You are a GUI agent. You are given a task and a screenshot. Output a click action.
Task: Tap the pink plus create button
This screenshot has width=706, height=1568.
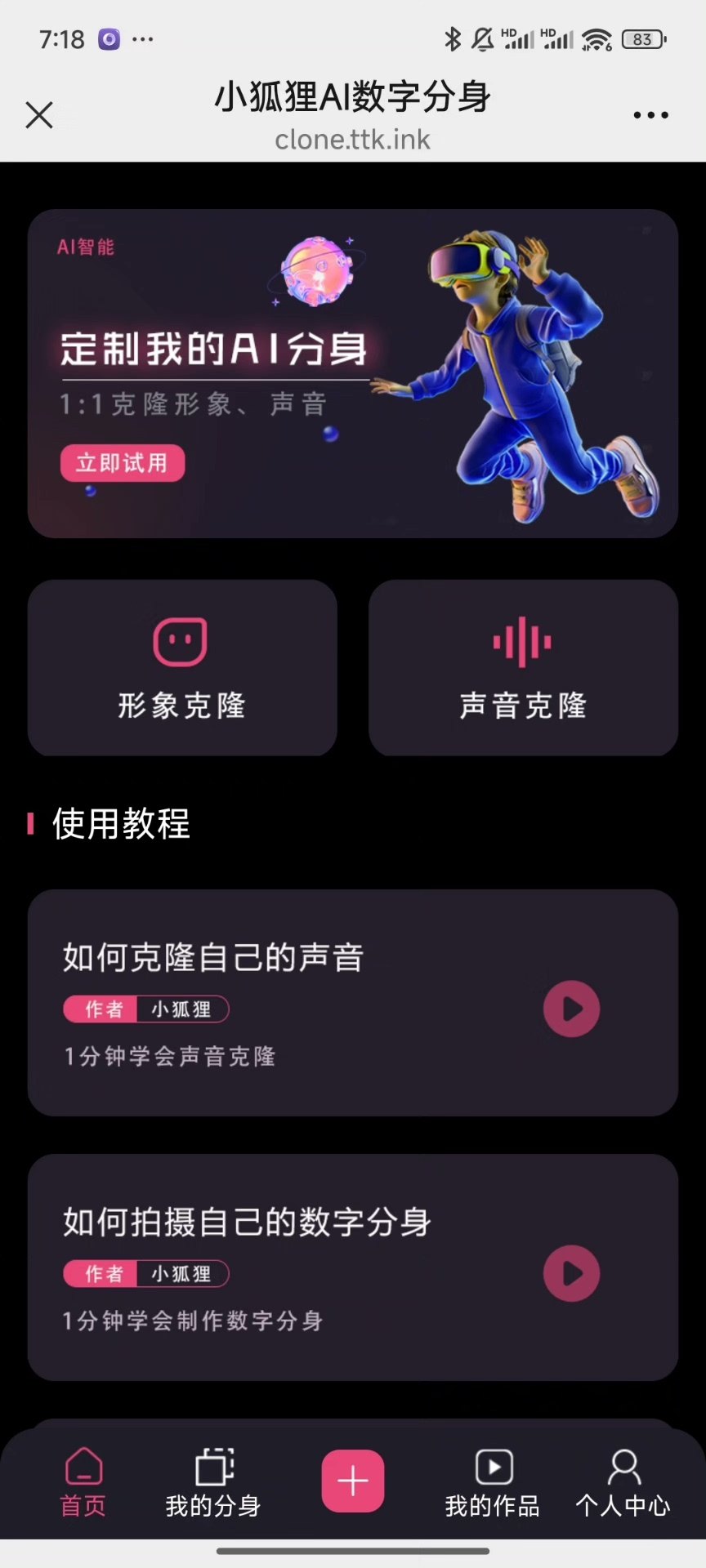(x=353, y=1481)
